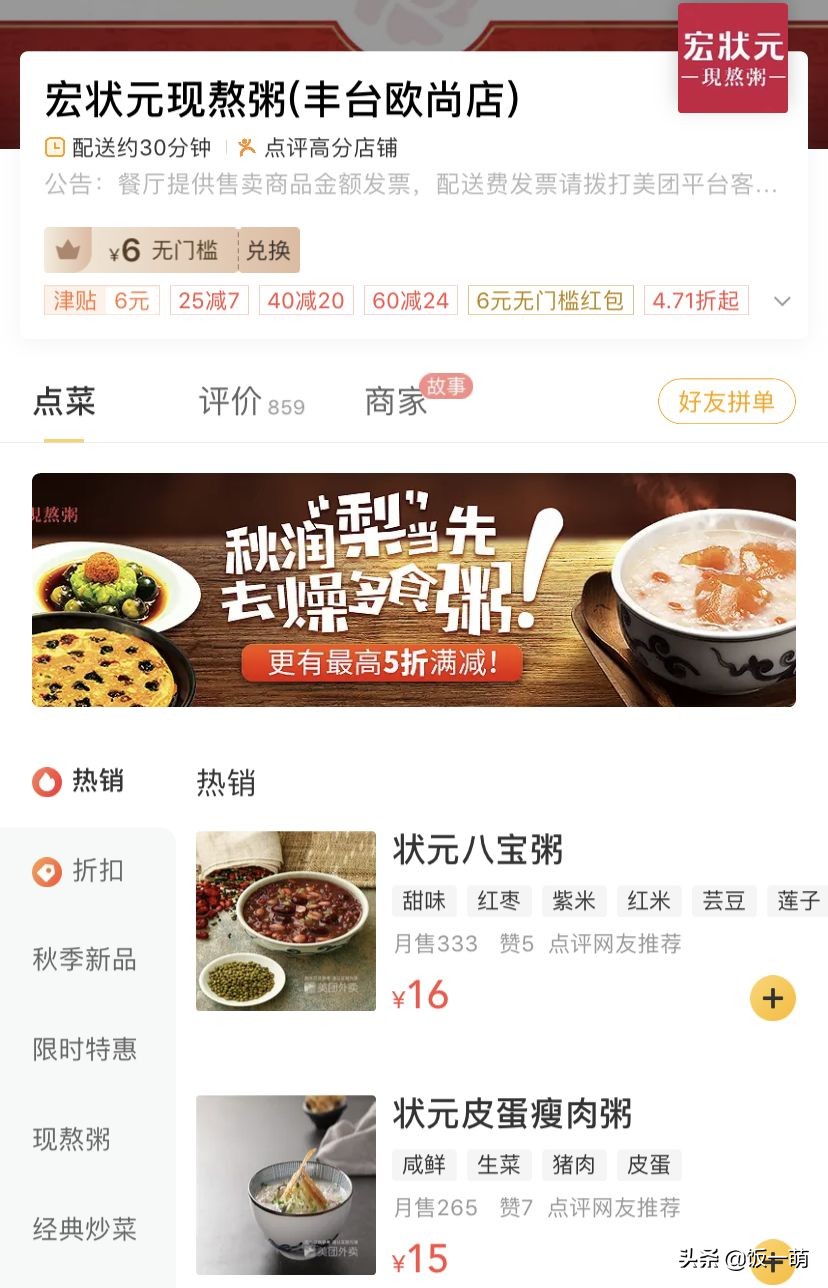This screenshot has width=828, height=1288.
Task: Add 状元皮蛋瘦肉粥 with the plus icon
Action: click(772, 1262)
